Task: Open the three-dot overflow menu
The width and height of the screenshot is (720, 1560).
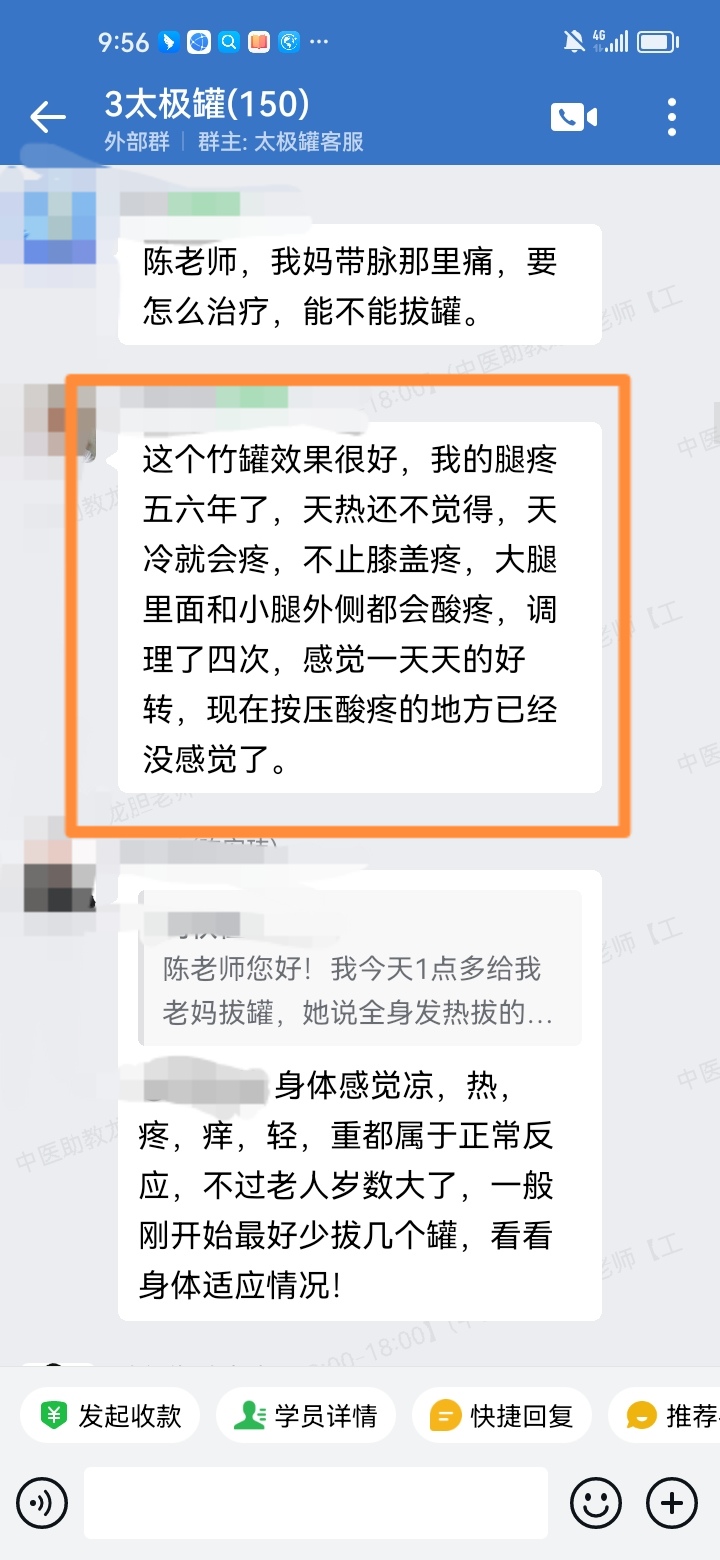Action: (672, 118)
